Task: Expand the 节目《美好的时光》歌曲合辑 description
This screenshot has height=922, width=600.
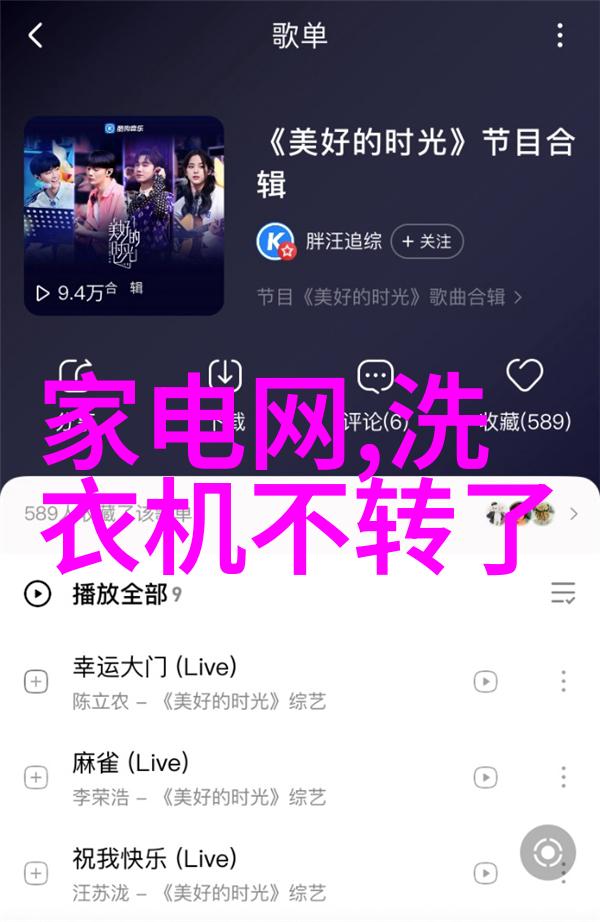Action: tap(390, 297)
